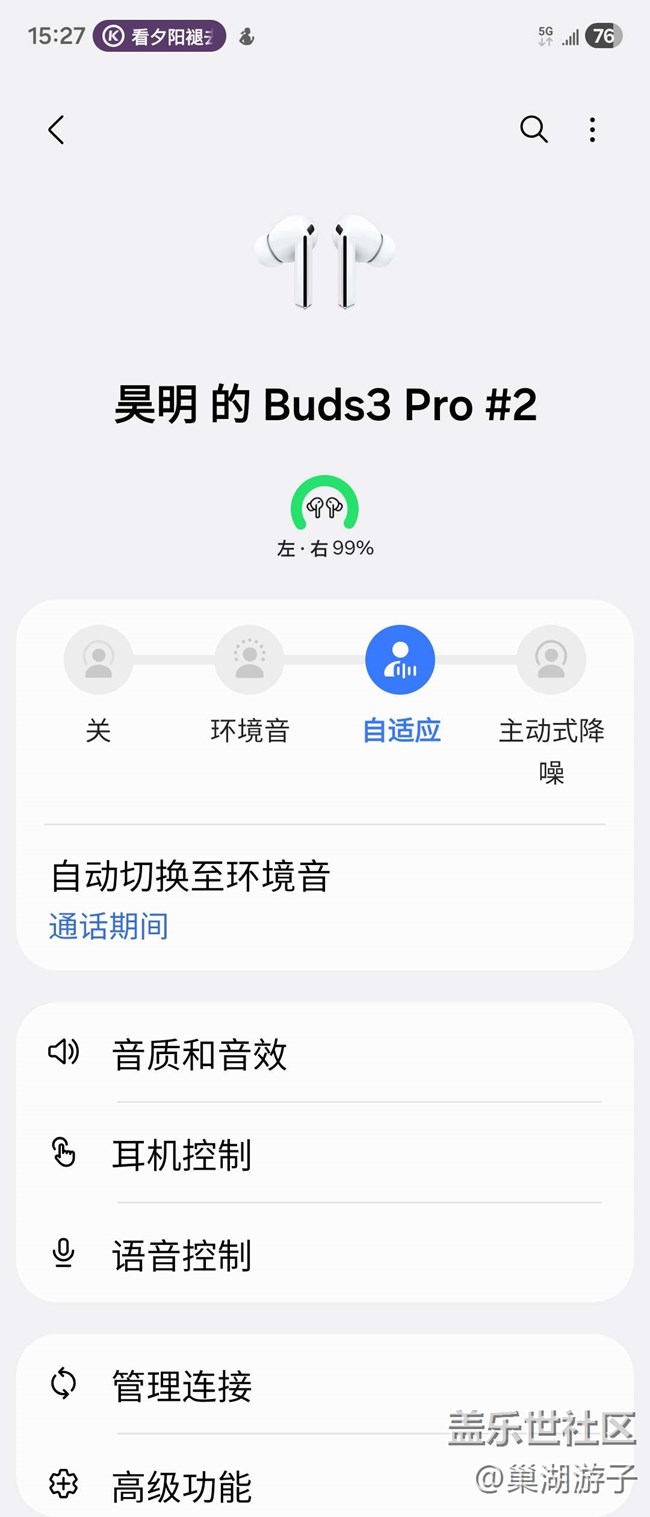Open 自动切换至环境音 setting
This screenshot has width=650, height=1517.
[324, 898]
